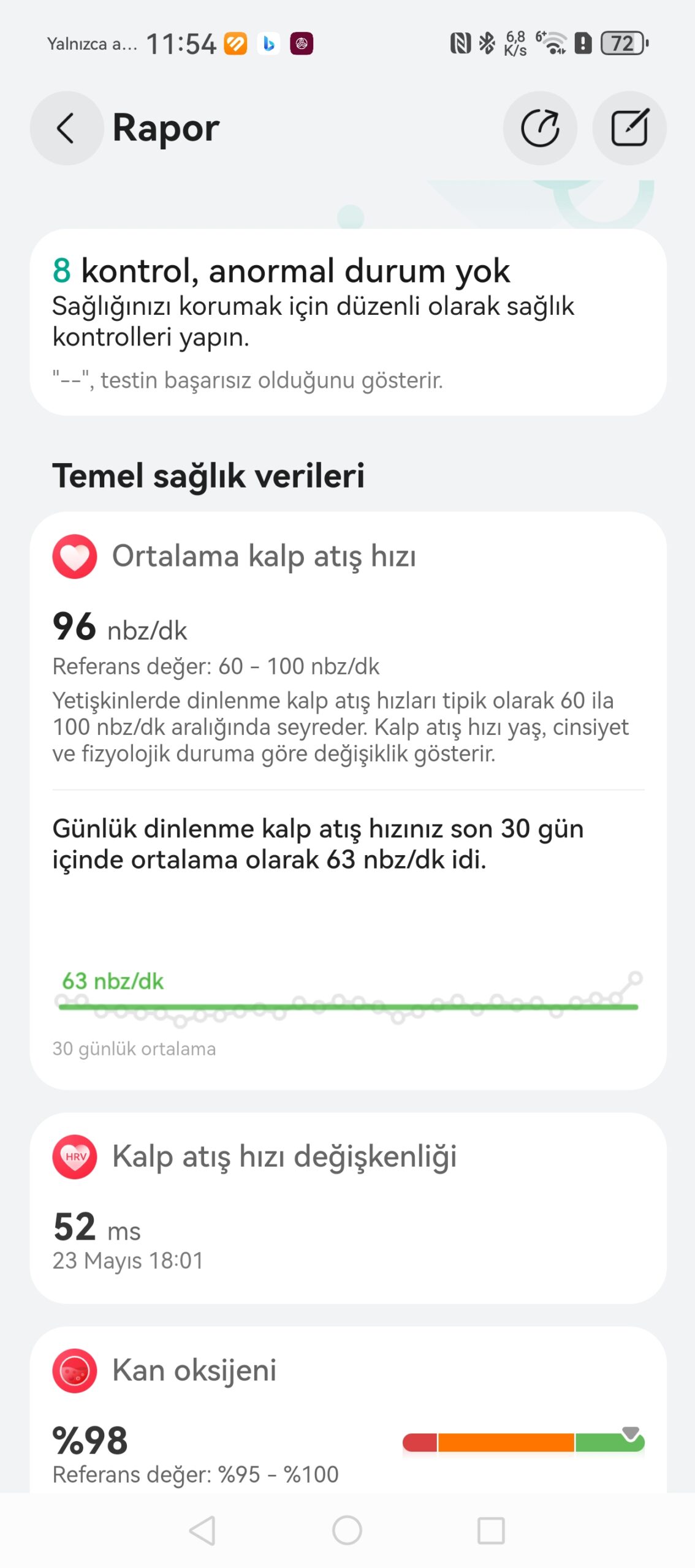695x1568 pixels.
Task: Open the Kan oksijeni card
Action: point(347,1409)
